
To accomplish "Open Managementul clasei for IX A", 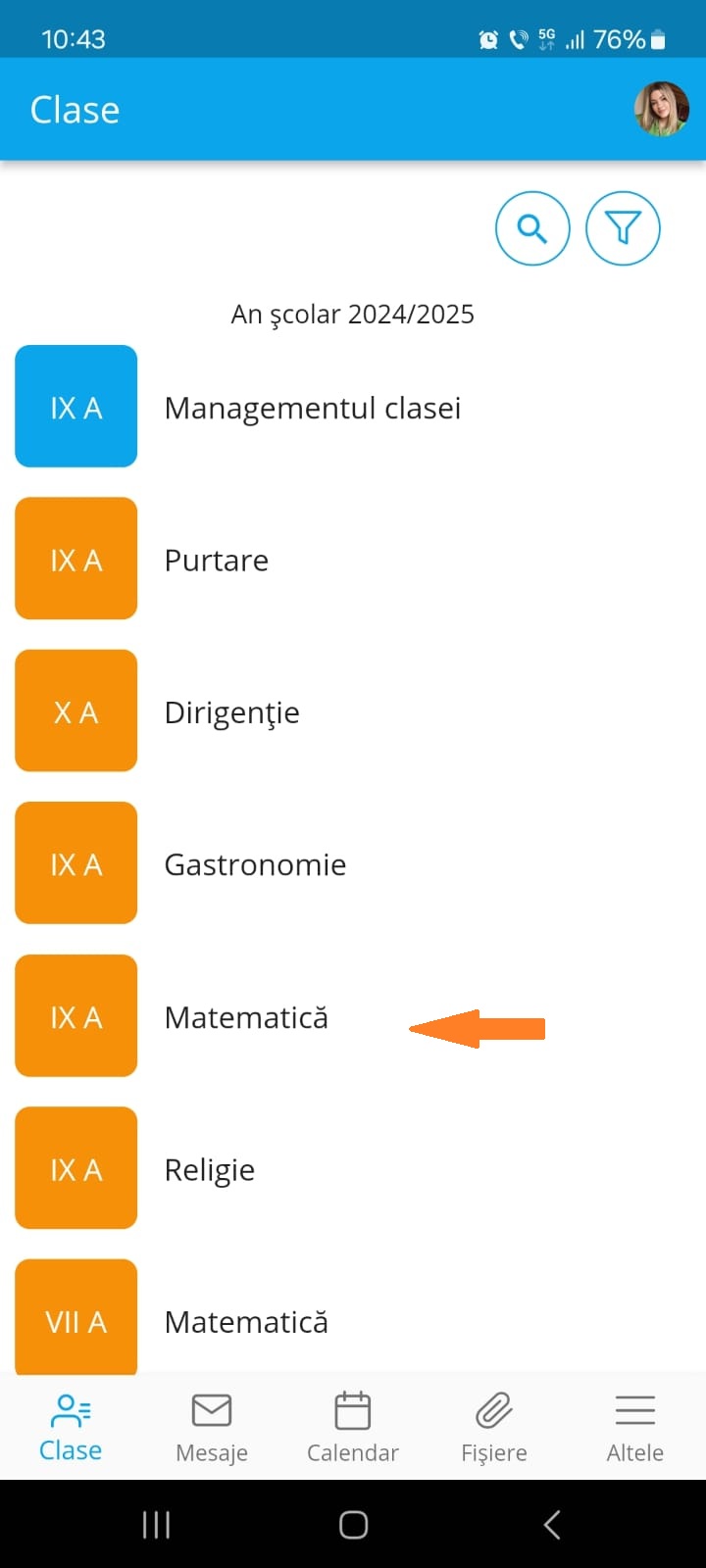I will 353,407.
